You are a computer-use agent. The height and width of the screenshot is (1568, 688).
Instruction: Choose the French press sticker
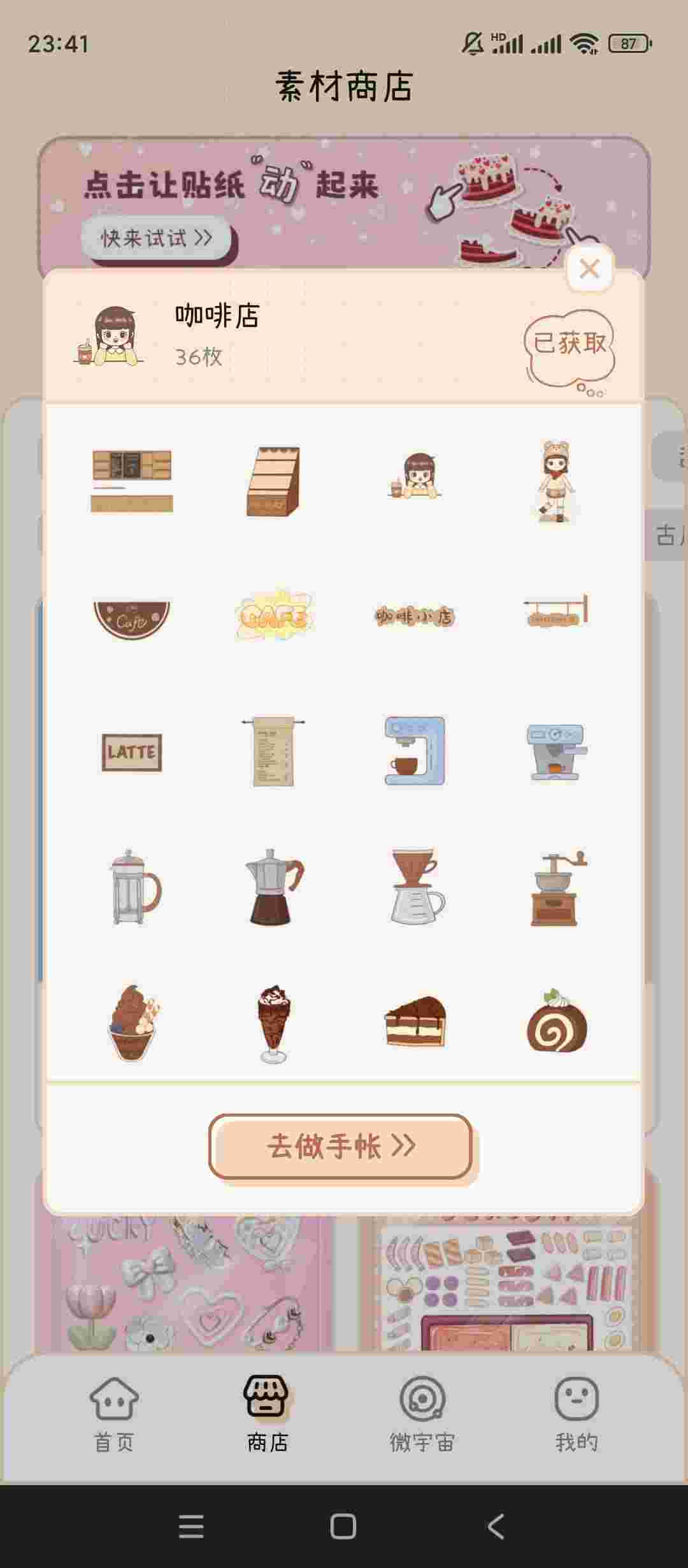[133, 887]
